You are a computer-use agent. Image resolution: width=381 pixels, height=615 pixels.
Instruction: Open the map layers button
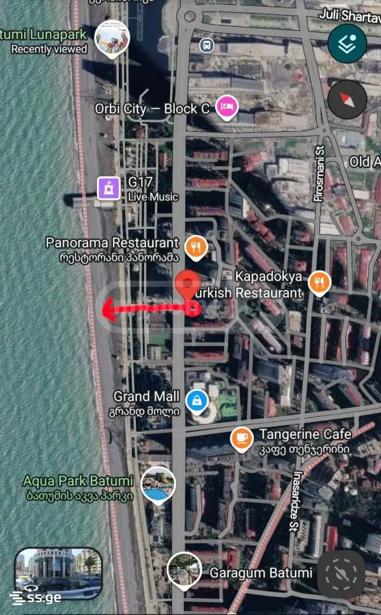pyautogui.click(x=347, y=44)
